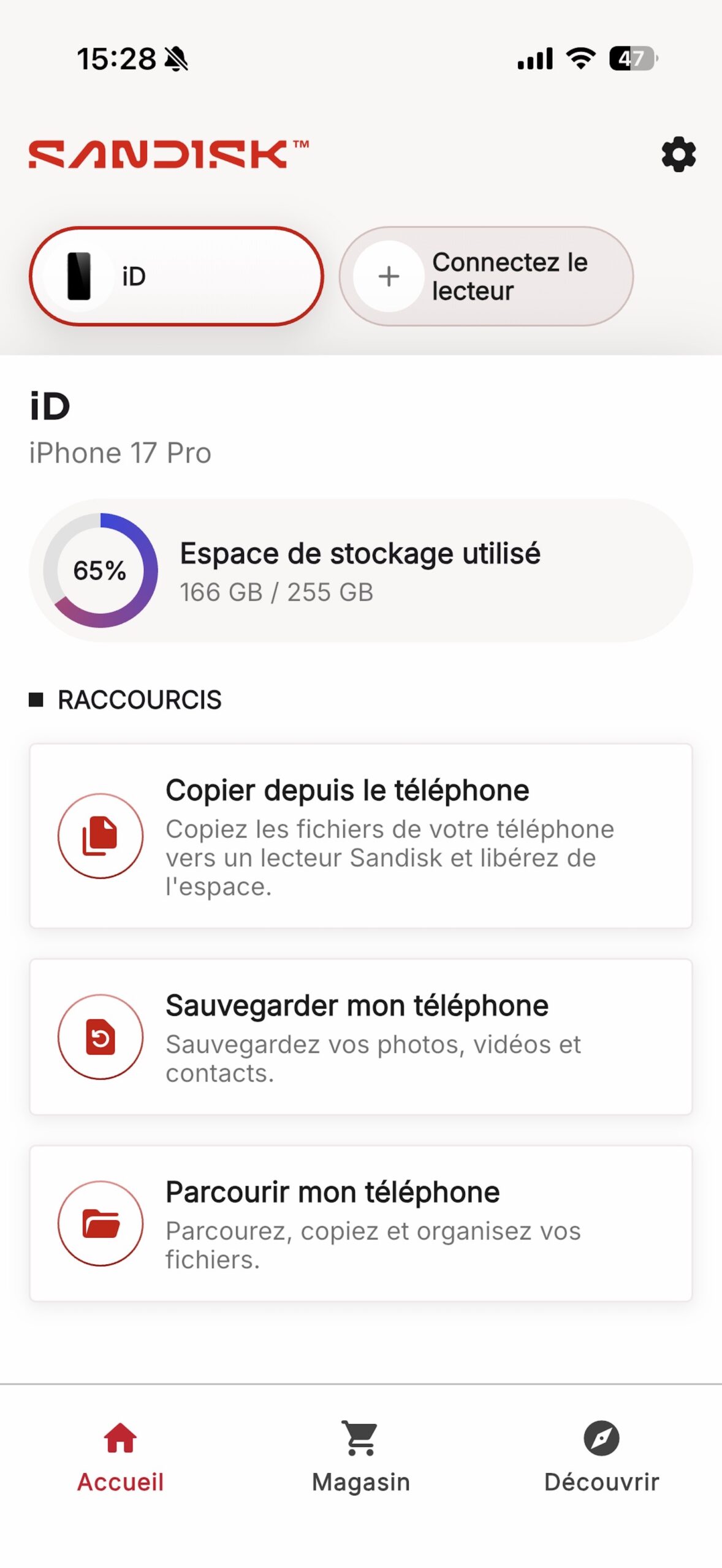Select the iD phone device chip
The image size is (722, 1568).
(x=177, y=276)
